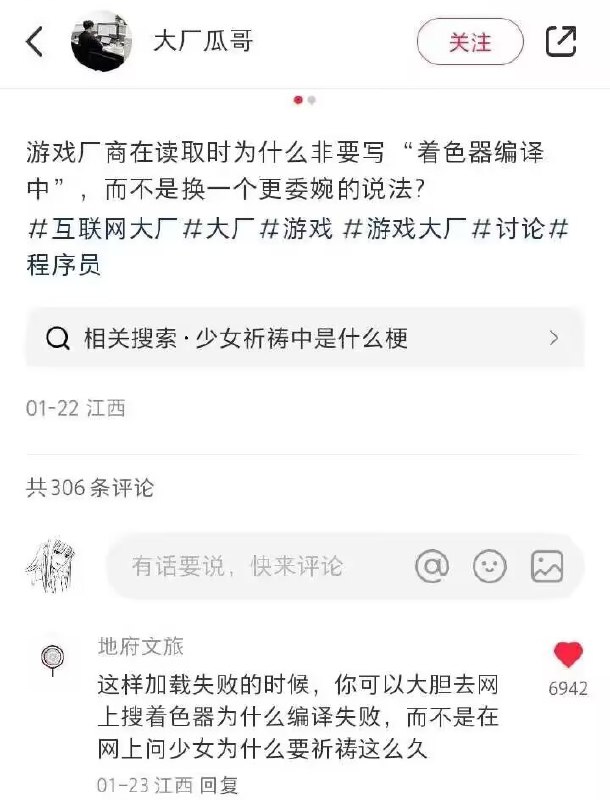Viewport: 610px width, 800px height.
Task: Mention someone with the @ icon
Action: tap(432, 567)
